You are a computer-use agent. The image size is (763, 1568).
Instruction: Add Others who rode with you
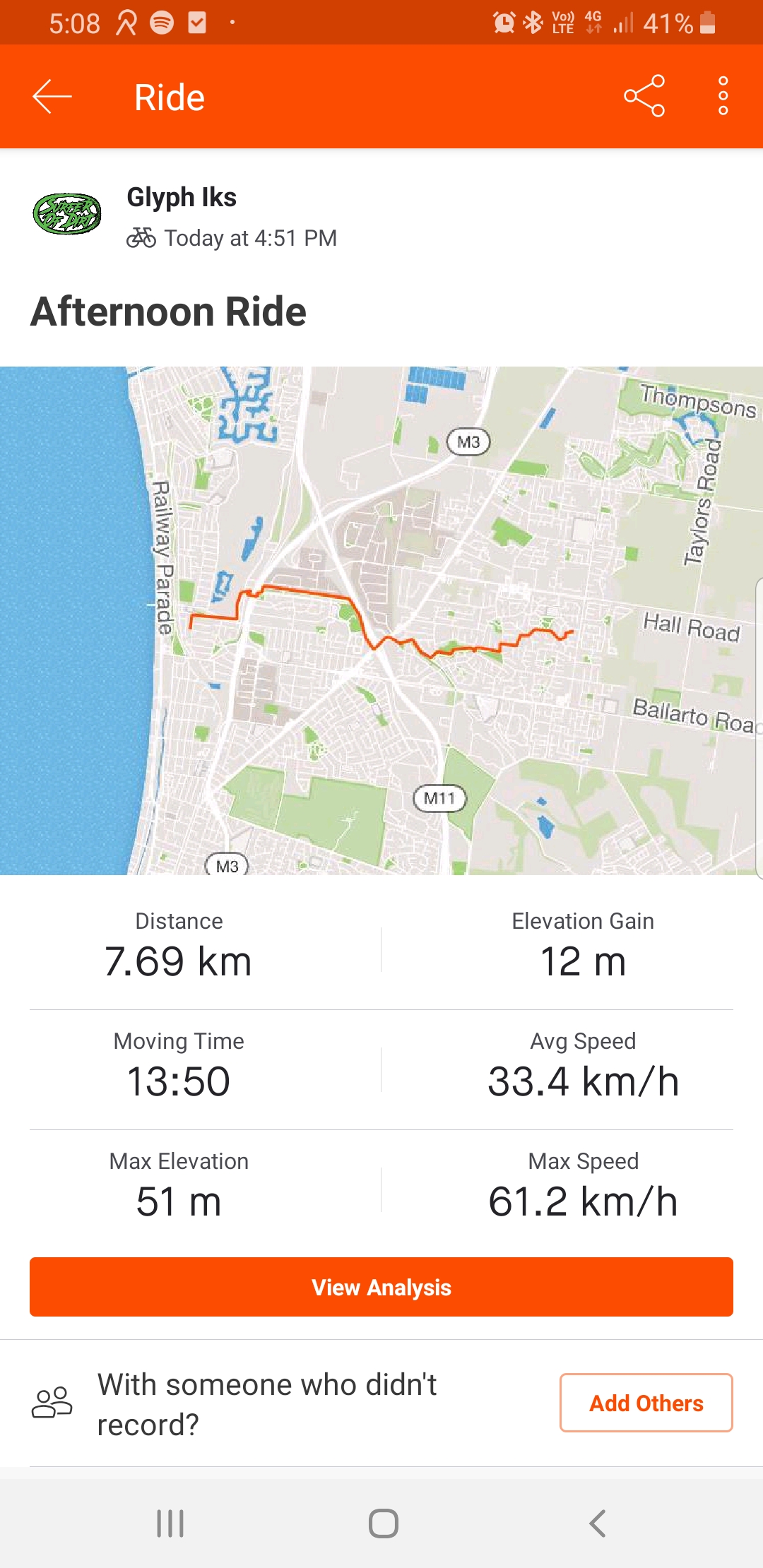tap(646, 1403)
